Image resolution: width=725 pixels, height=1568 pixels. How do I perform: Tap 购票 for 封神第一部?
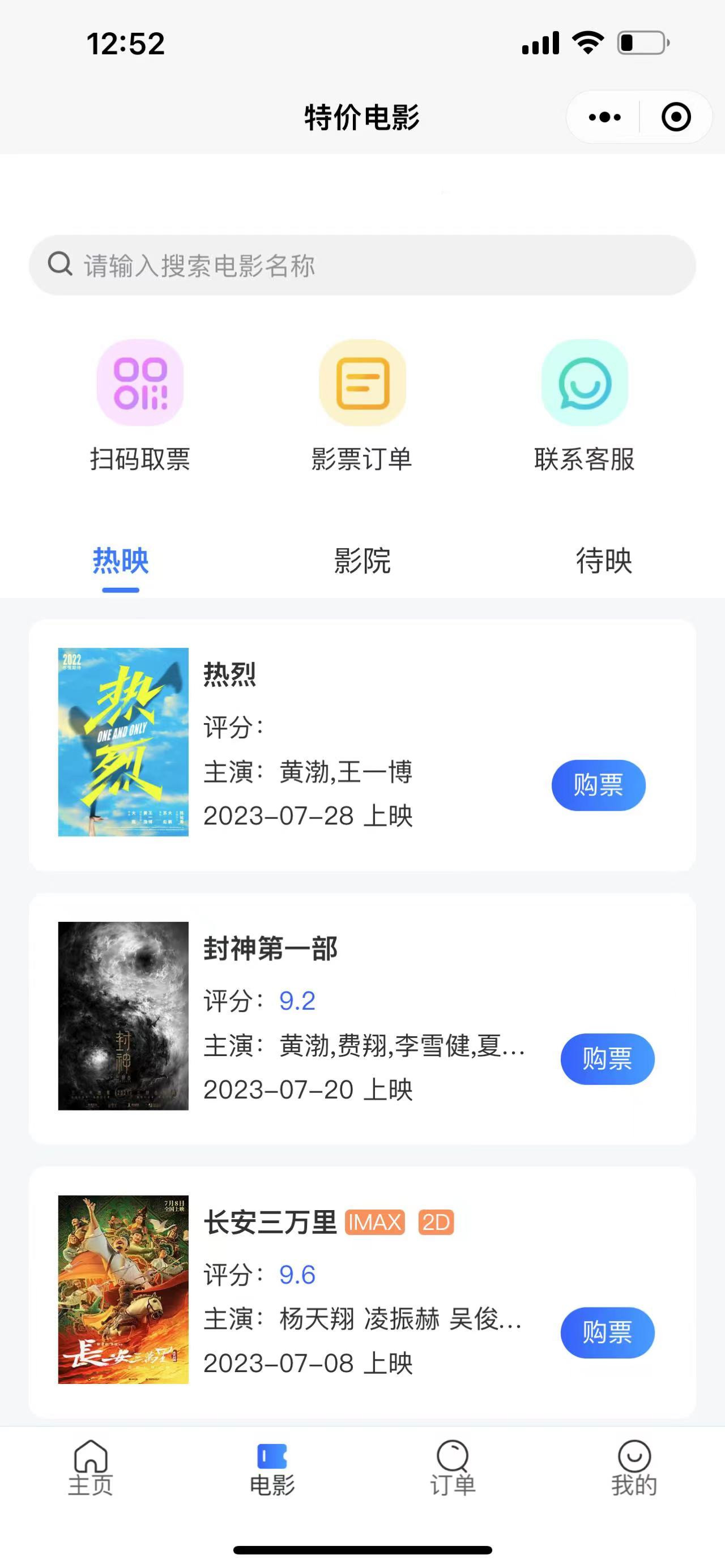[607, 1059]
